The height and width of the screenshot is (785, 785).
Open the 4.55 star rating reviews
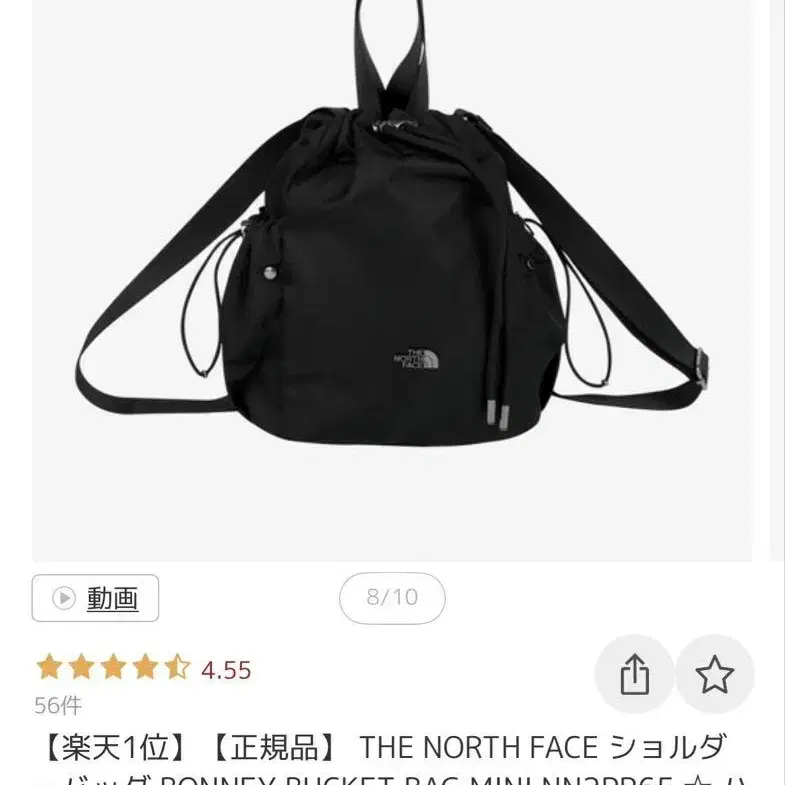click(x=144, y=669)
